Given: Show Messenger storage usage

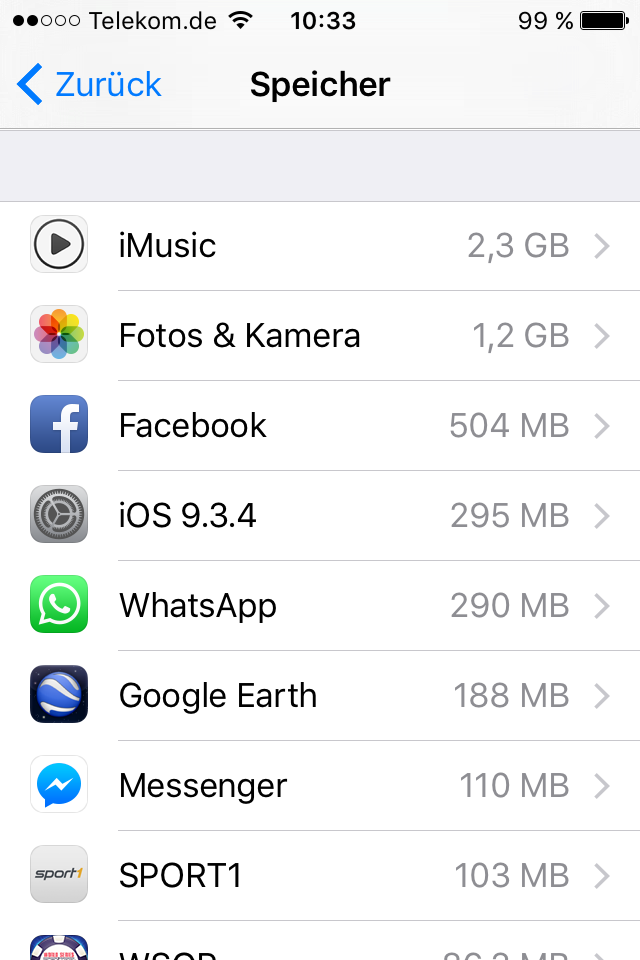Looking at the screenshot, I should 320,786.
